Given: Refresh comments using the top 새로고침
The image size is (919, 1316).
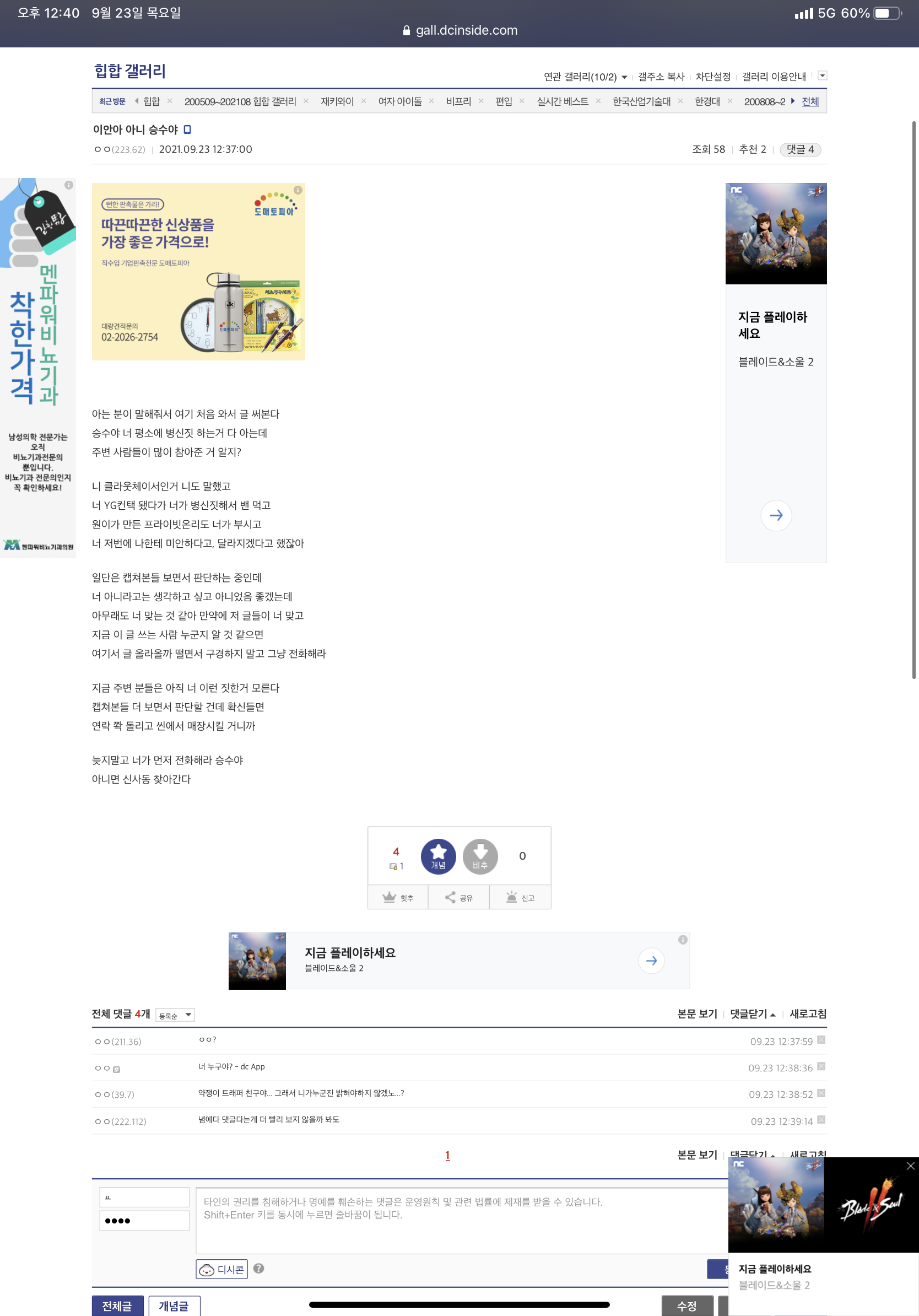Looking at the screenshot, I should coord(808,1014).
